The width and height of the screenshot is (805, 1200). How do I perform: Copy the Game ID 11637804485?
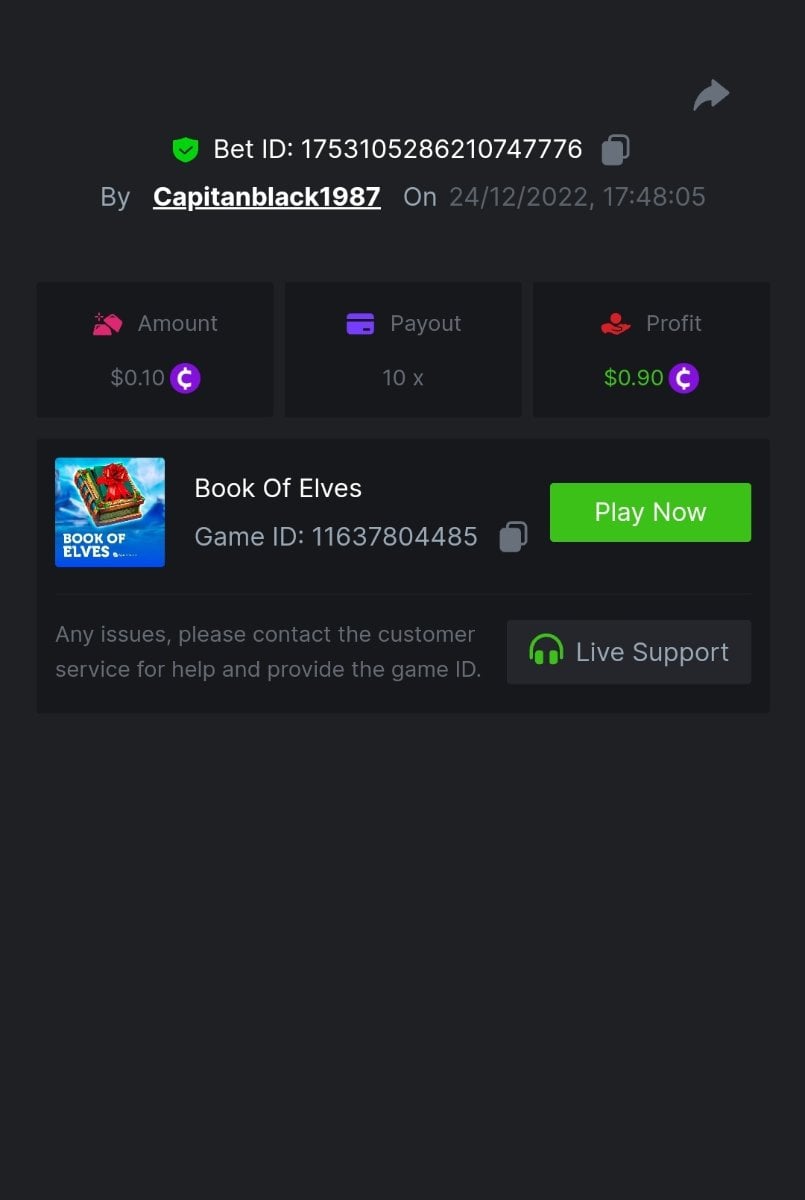[513, 536]
